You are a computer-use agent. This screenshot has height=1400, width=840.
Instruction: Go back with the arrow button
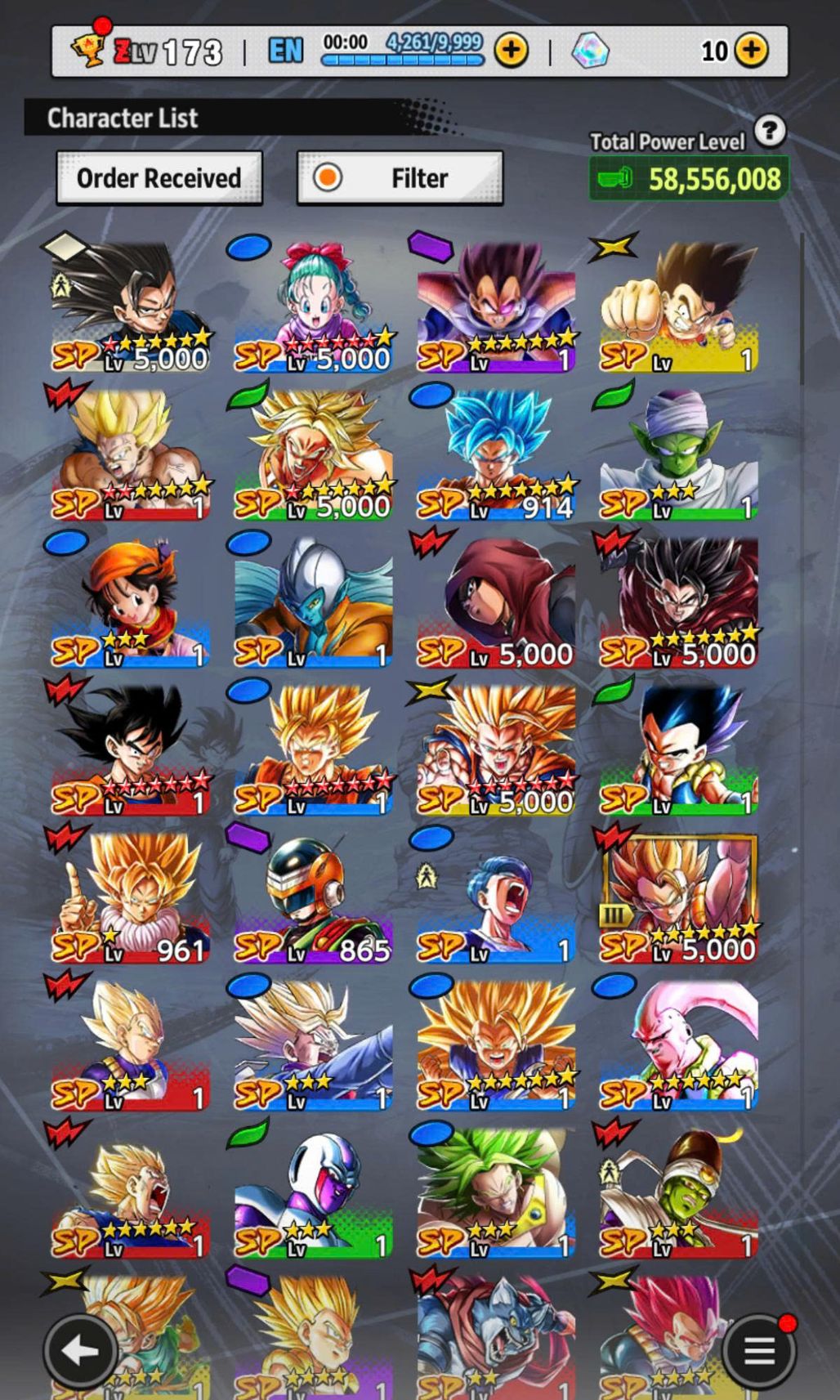tap(80, 1350)
